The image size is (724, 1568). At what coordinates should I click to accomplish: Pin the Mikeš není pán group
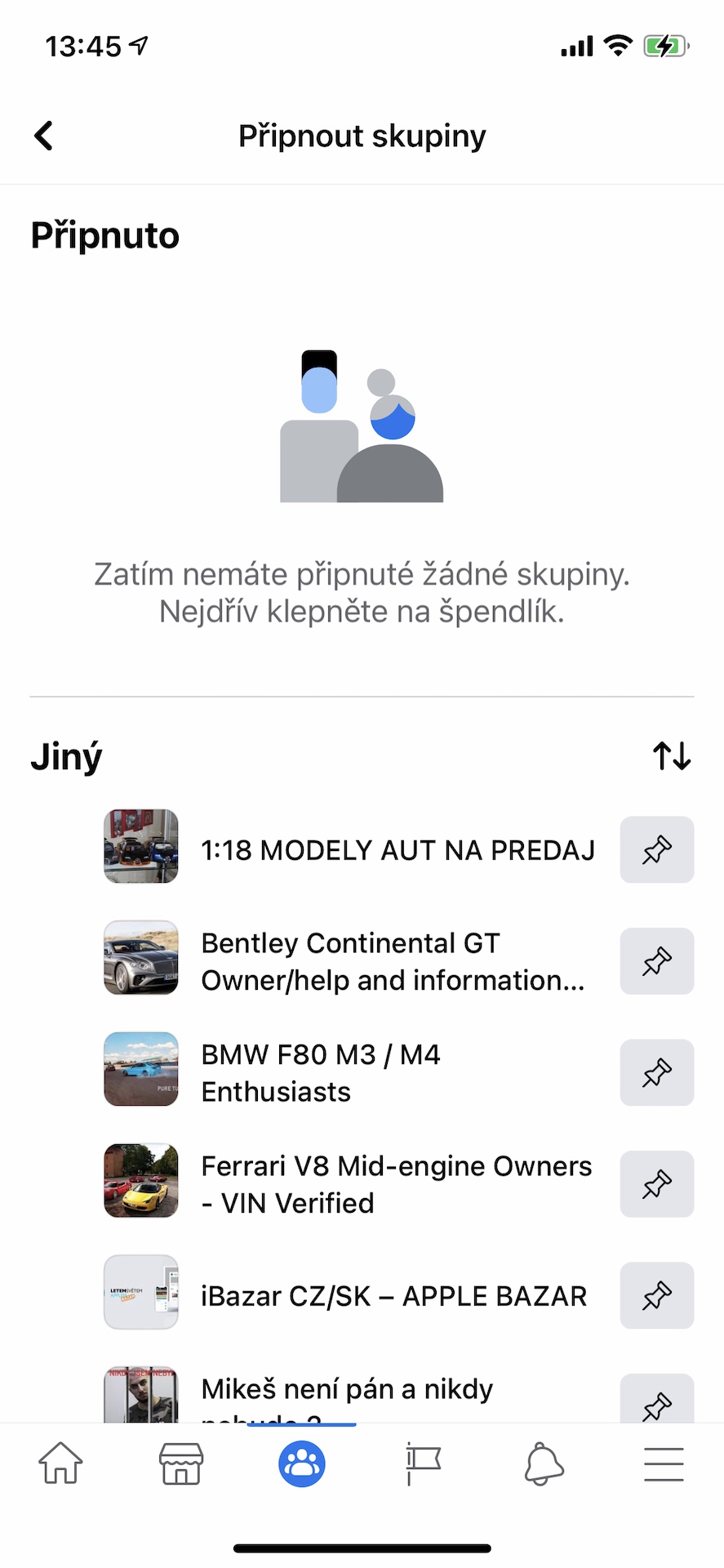pos(656,1401)
